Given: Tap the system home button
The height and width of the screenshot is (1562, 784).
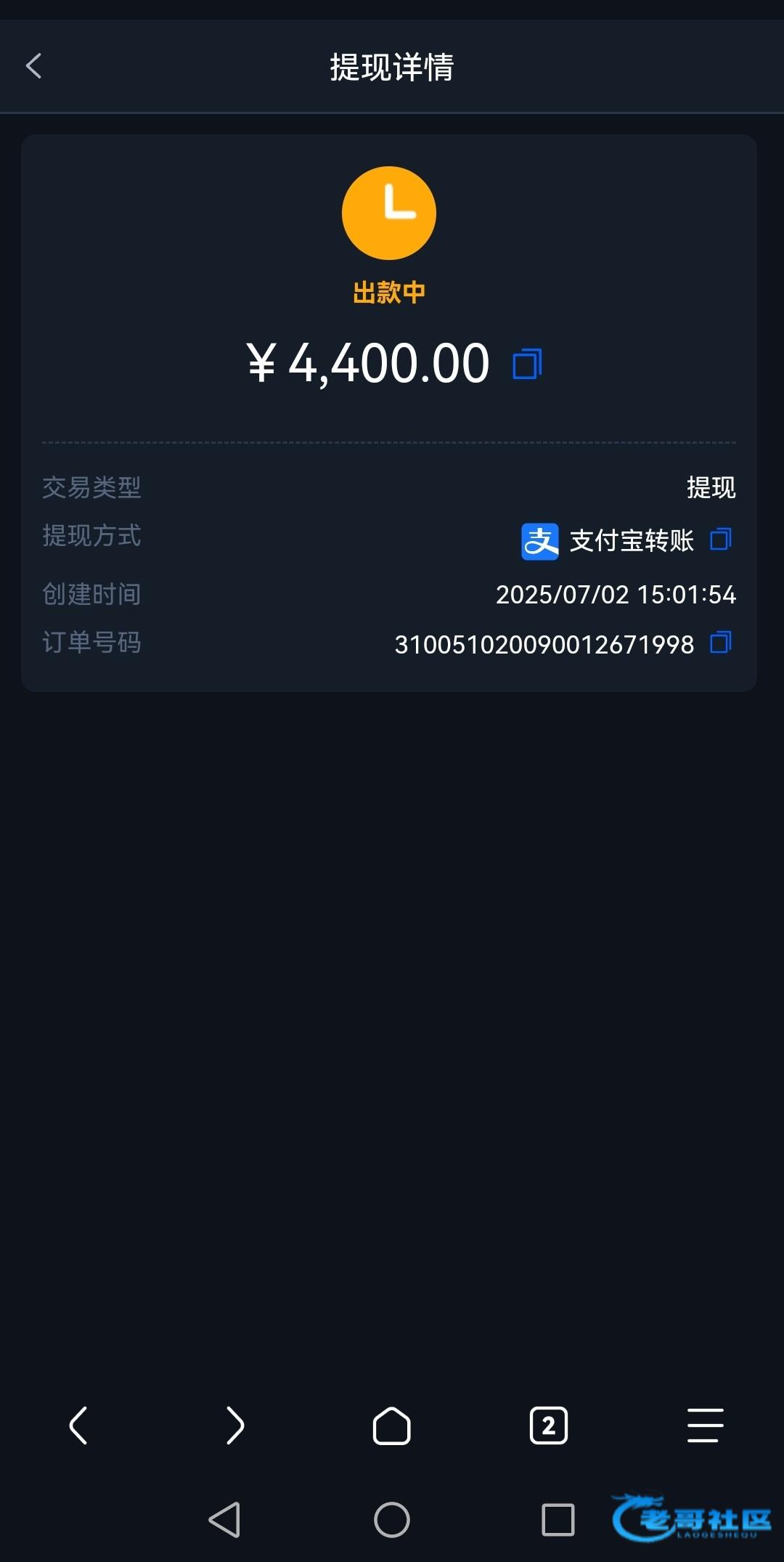Looking at the screenshot, I should 391,1519.
